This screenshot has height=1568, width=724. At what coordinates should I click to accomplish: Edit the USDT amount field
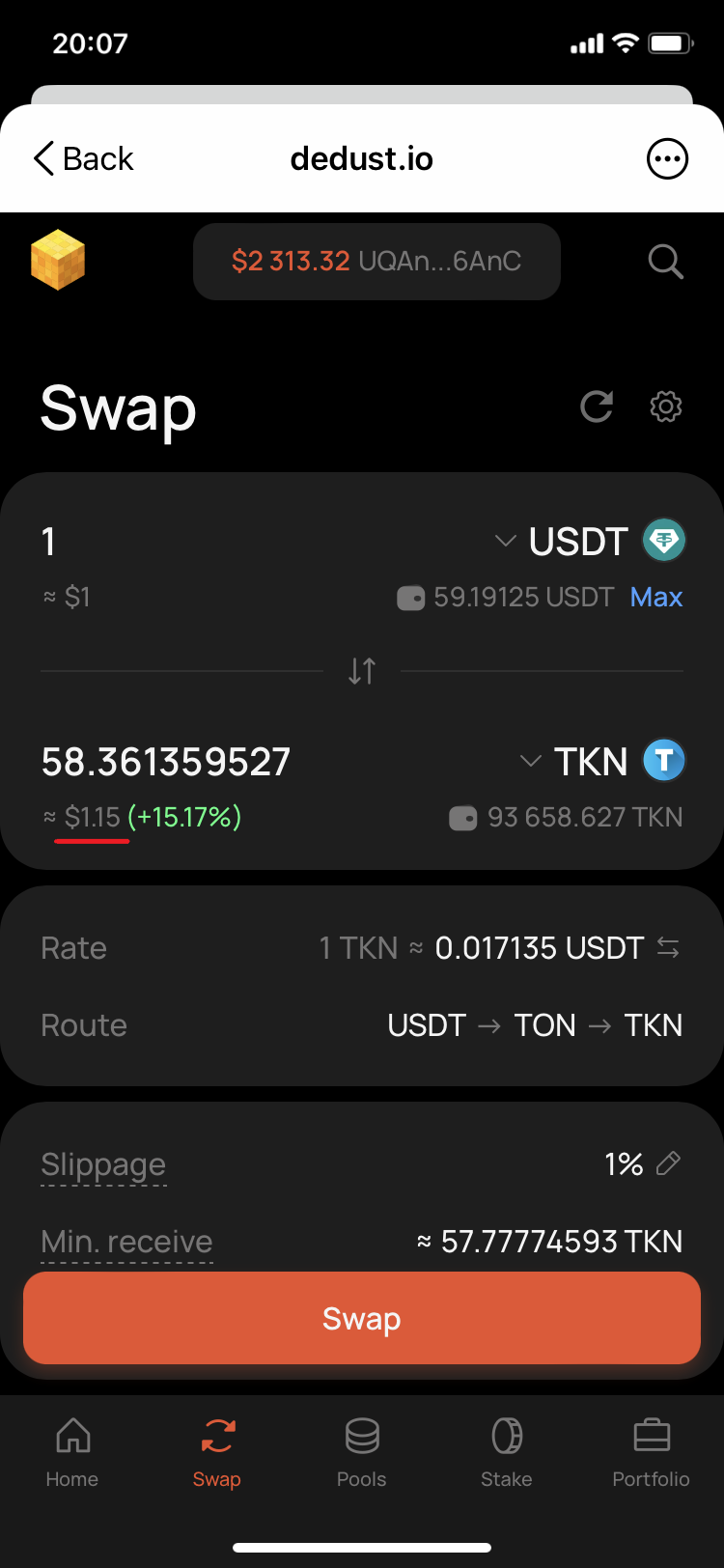[x=193, y=542]
